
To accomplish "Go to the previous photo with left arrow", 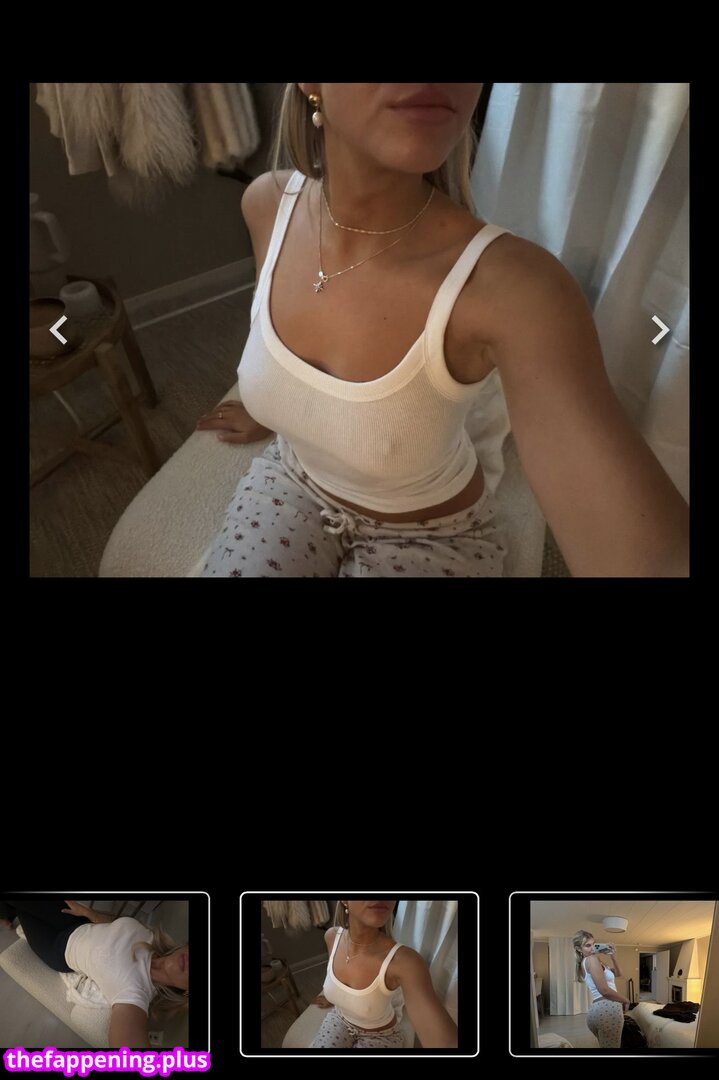I will pyautogui.click(x=59, y=329).
